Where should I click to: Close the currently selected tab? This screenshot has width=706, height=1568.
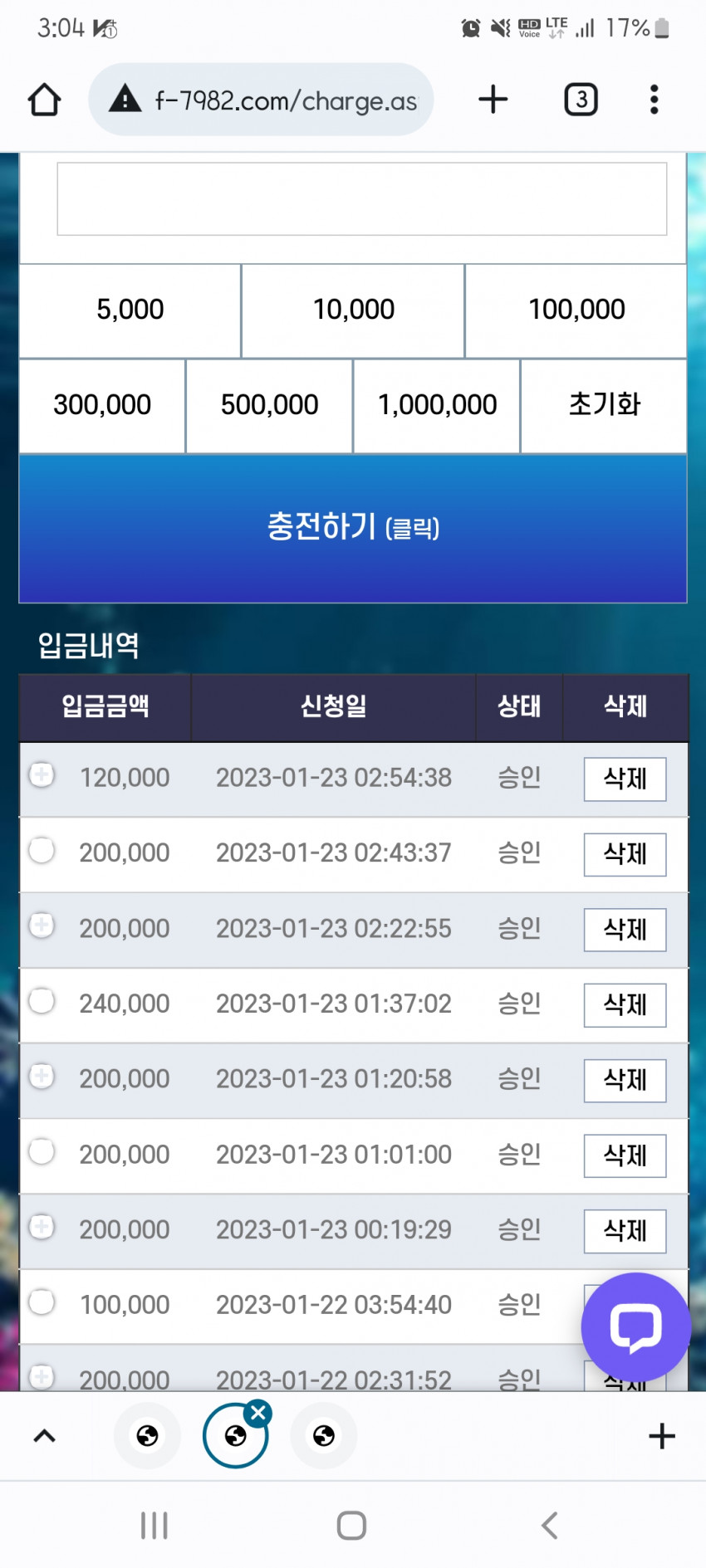(x=258, y=1413)
